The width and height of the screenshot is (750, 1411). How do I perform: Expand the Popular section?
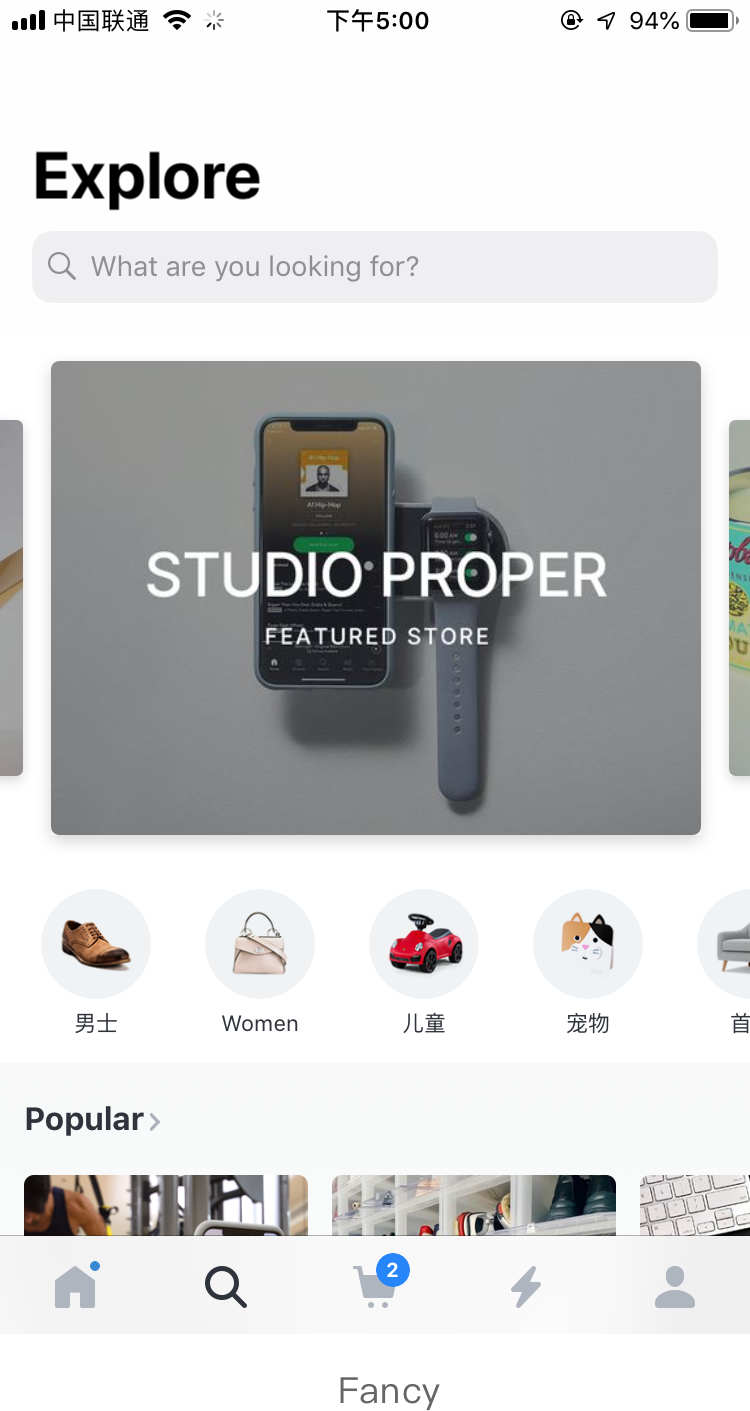click(92, 1119)
